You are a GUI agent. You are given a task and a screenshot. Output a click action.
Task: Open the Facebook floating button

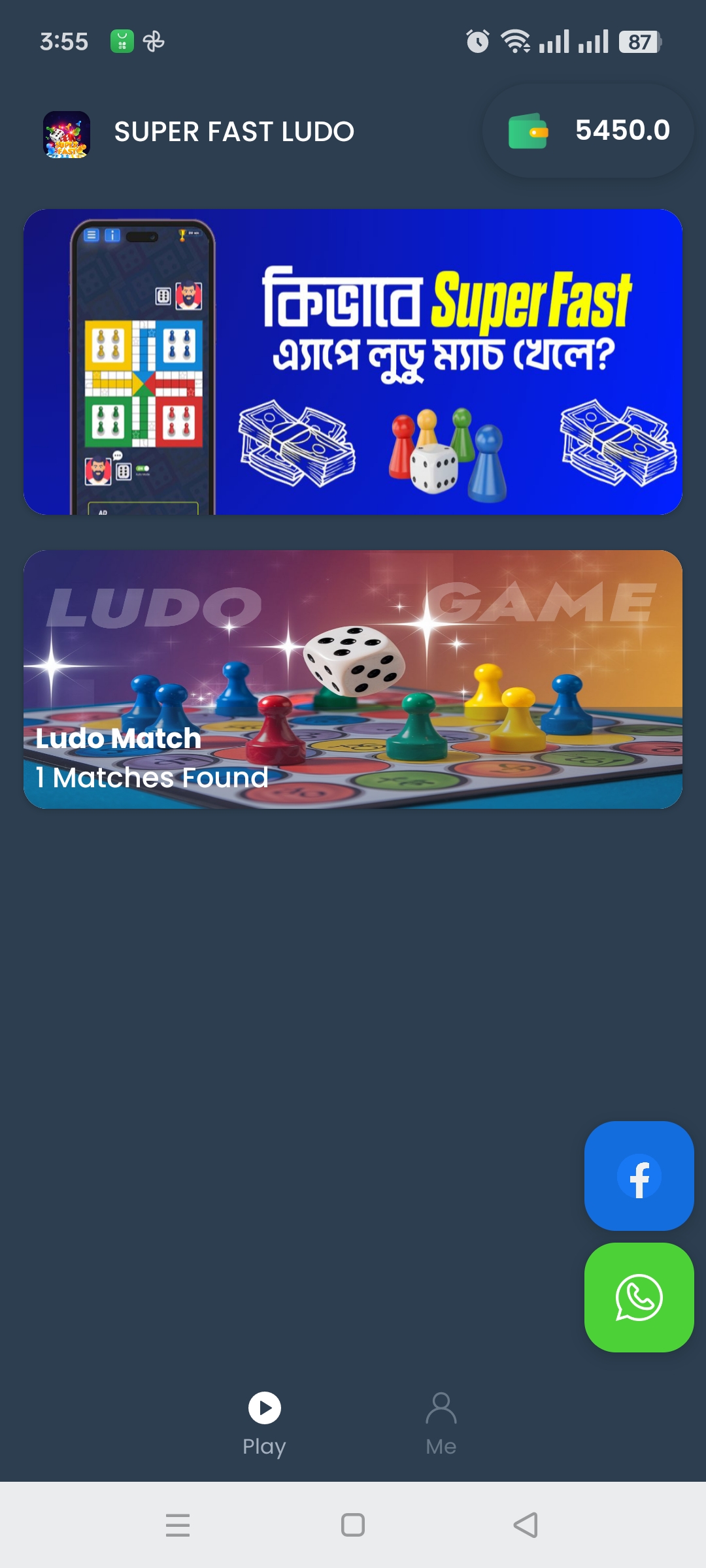[x=639, y=1176]
